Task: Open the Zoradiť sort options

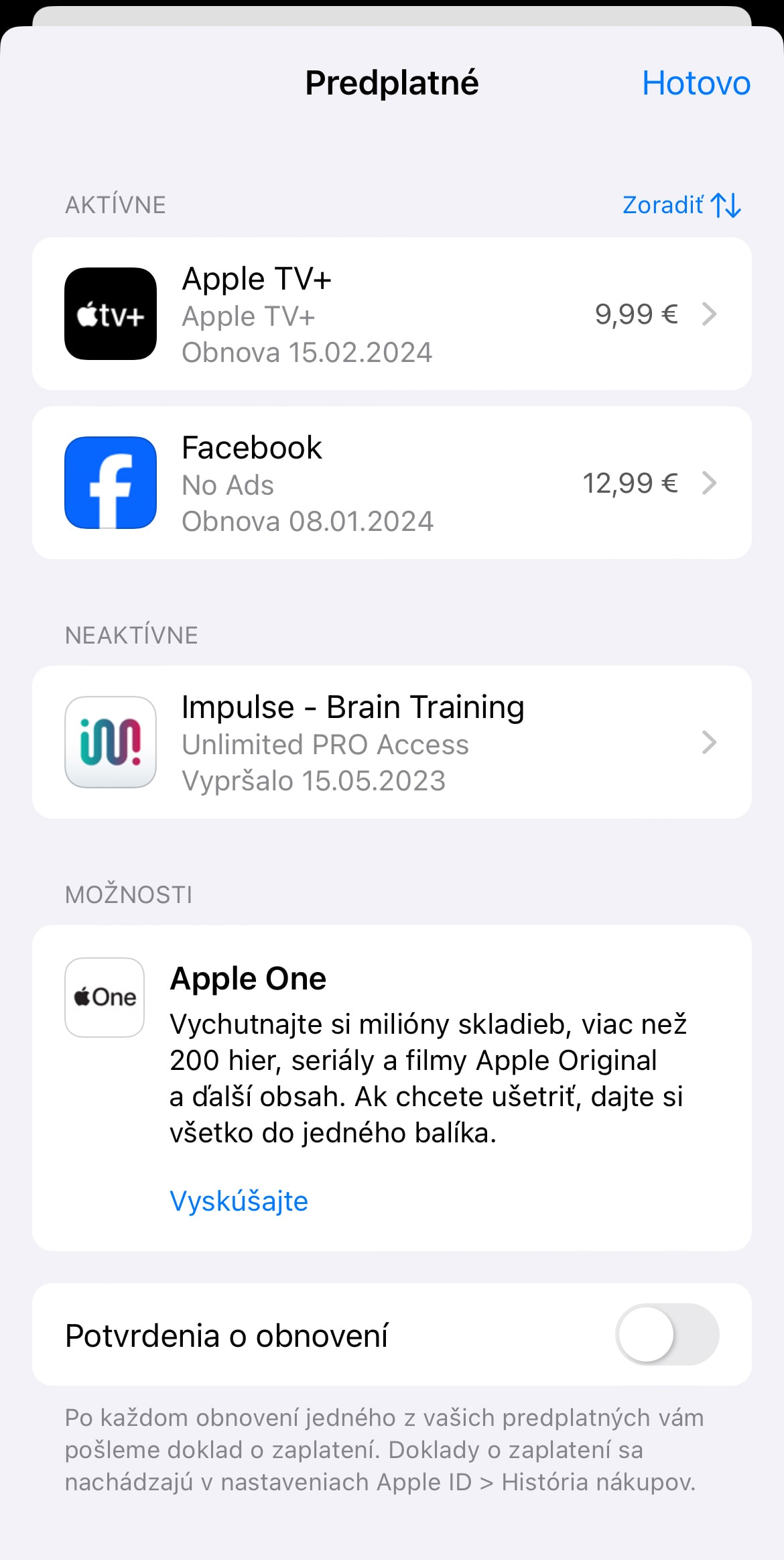Action: click(681, 205)
